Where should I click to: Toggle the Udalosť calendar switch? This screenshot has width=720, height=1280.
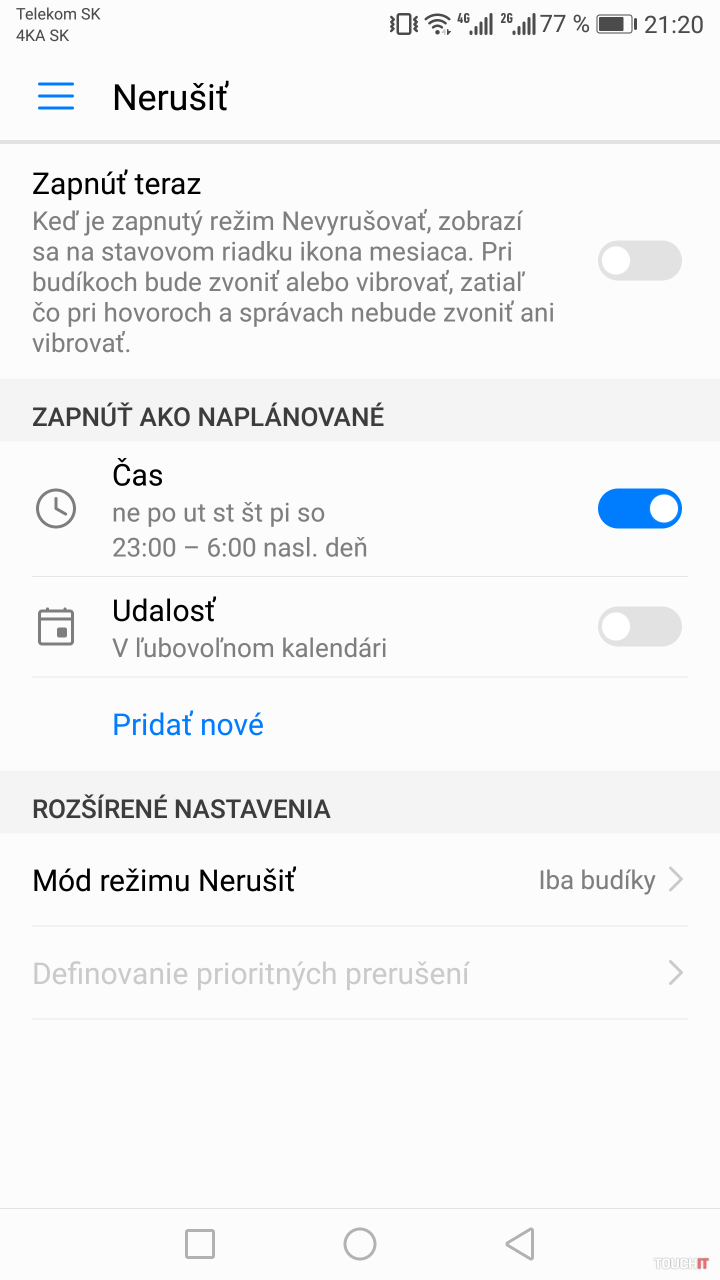click(639, 627)
